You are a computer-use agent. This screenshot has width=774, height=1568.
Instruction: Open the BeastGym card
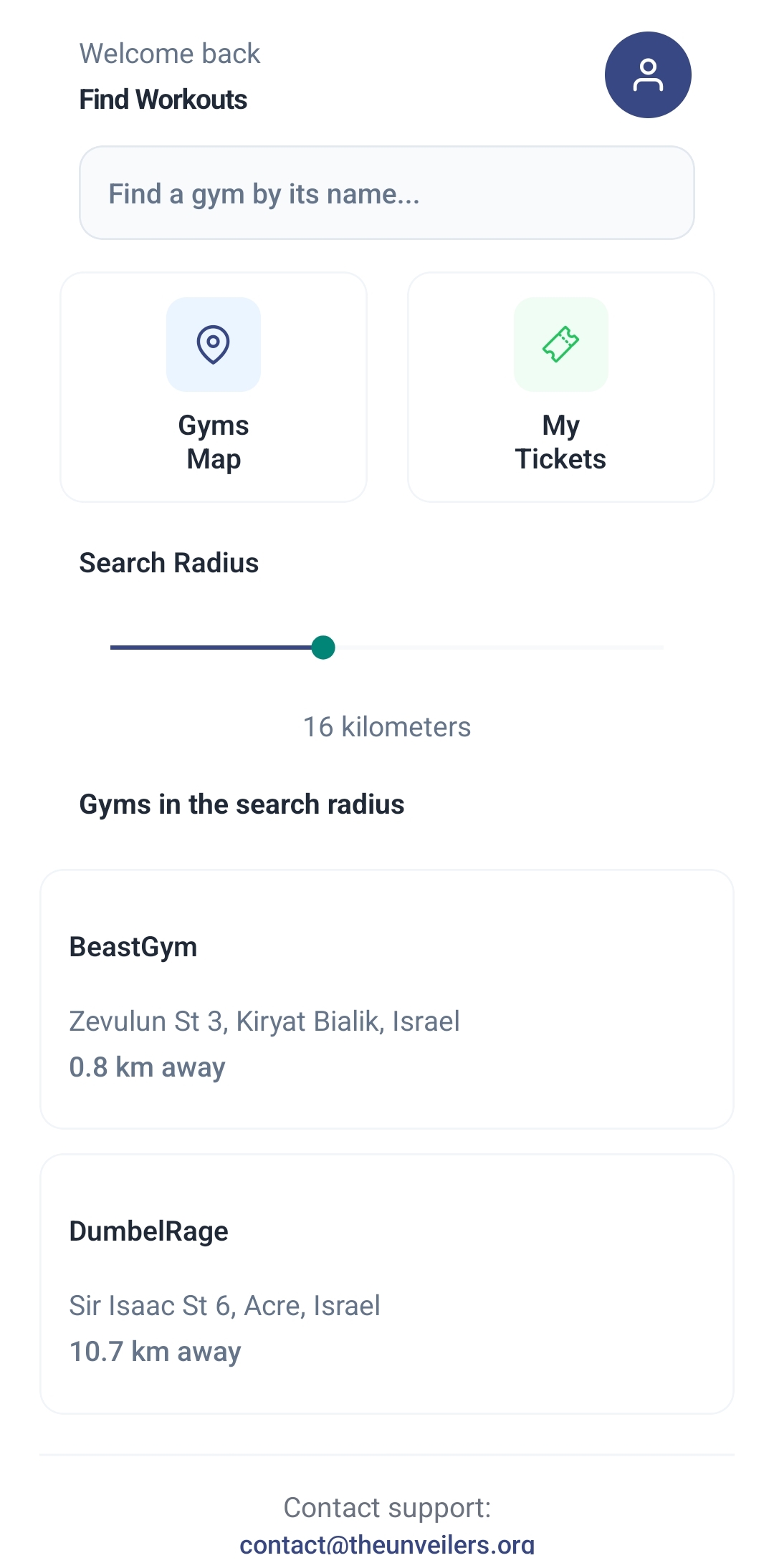(387, 999)
